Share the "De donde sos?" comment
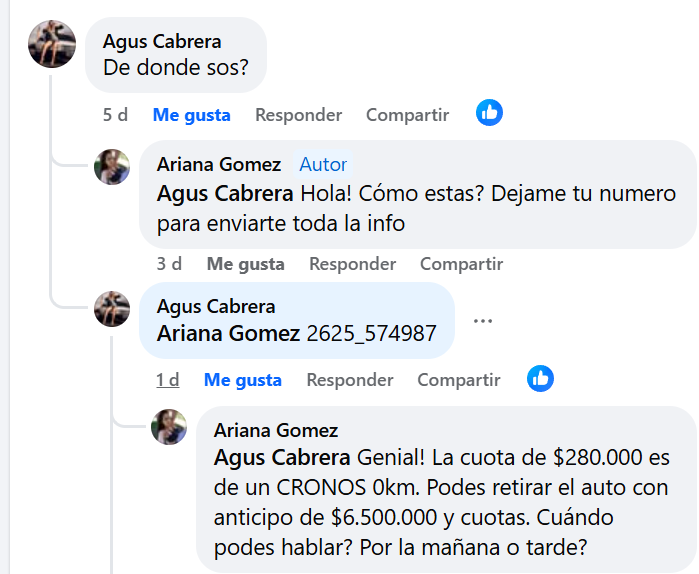 407,115
